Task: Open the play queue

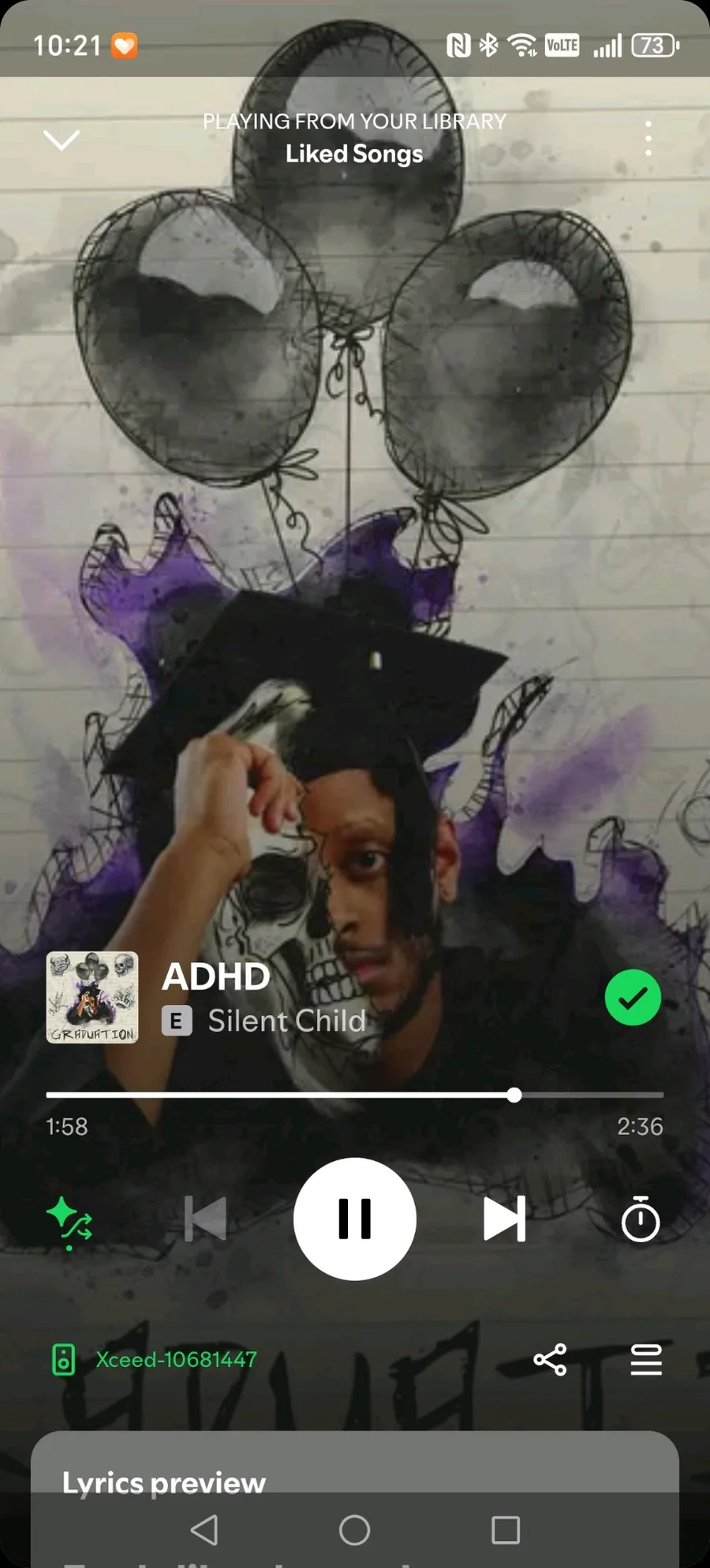Action: (646, 1360)
